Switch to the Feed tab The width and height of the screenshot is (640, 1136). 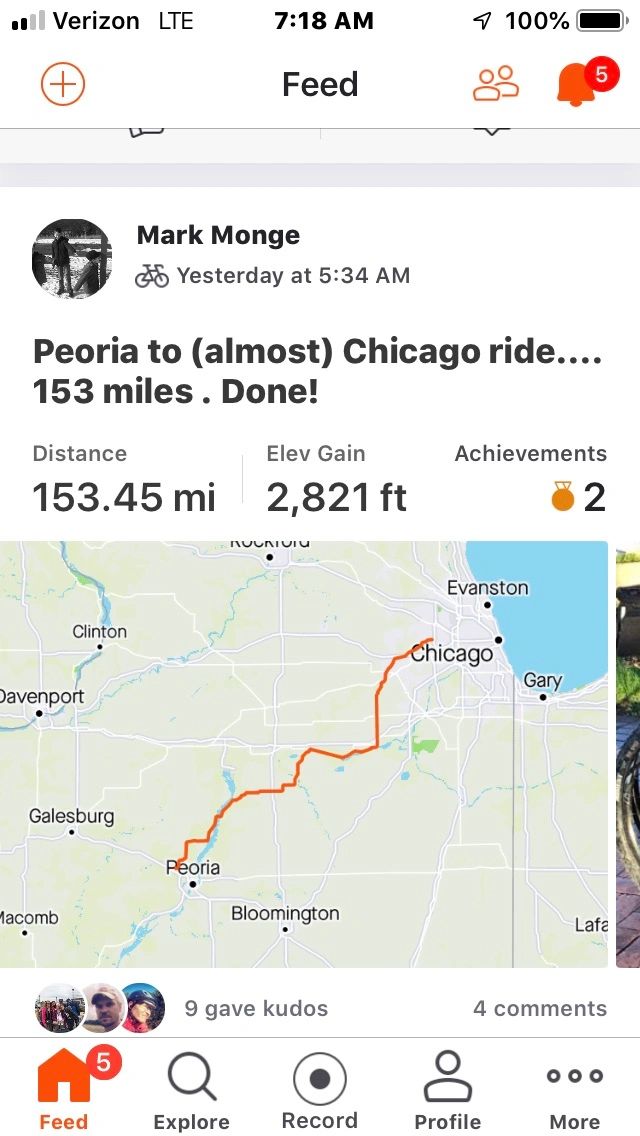click(64, 1090)
